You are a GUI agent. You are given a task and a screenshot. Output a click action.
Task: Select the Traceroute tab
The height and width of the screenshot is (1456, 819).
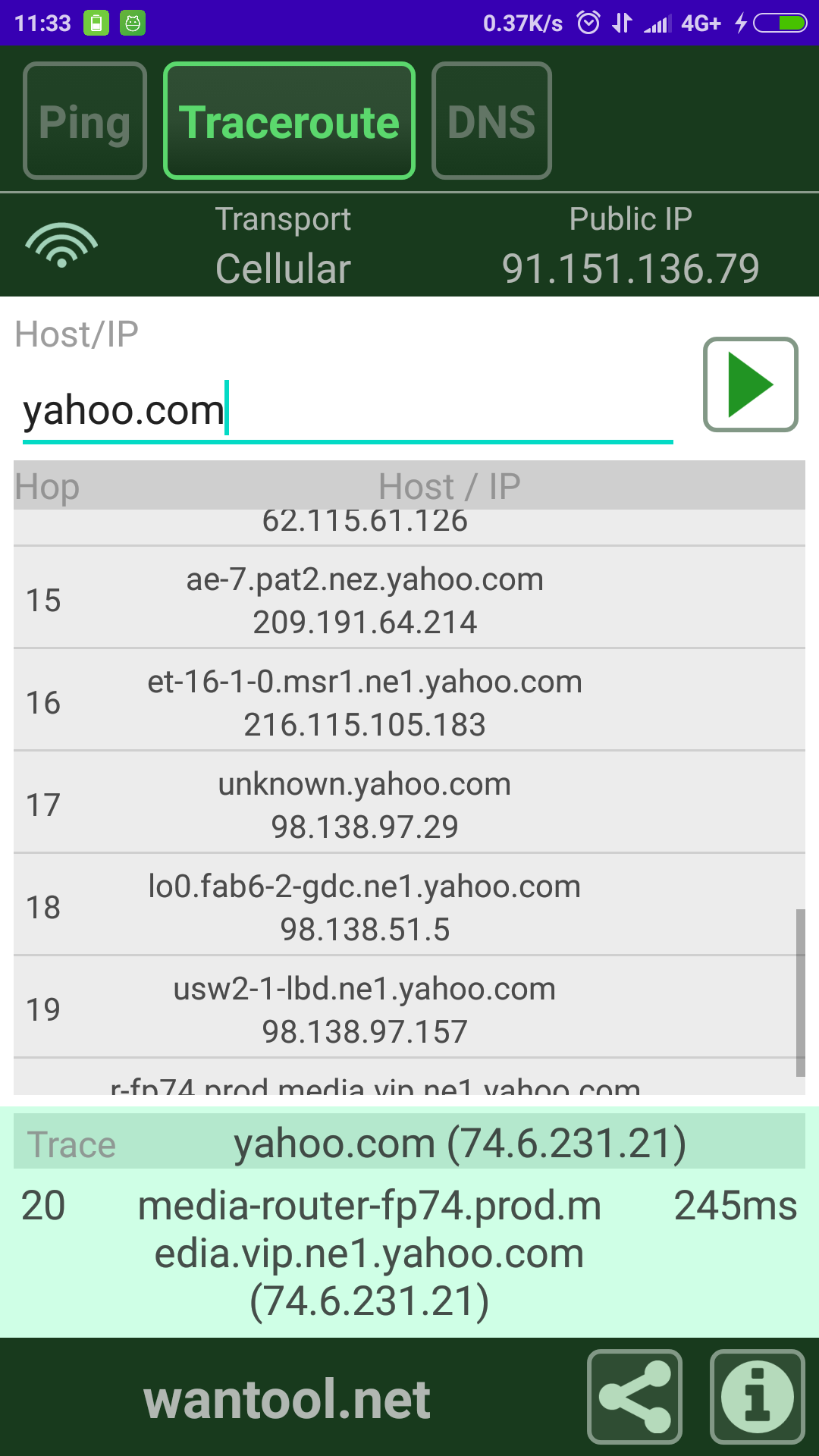pos(289,121)
